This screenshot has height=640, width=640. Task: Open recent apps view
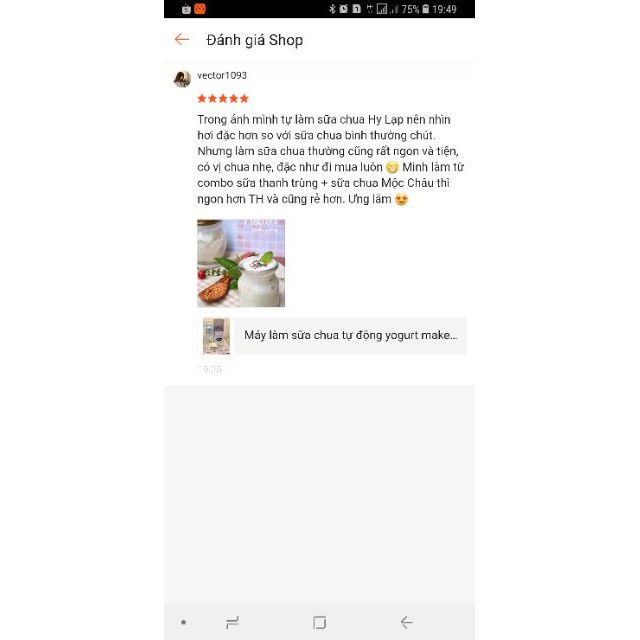tap(232, 622)
